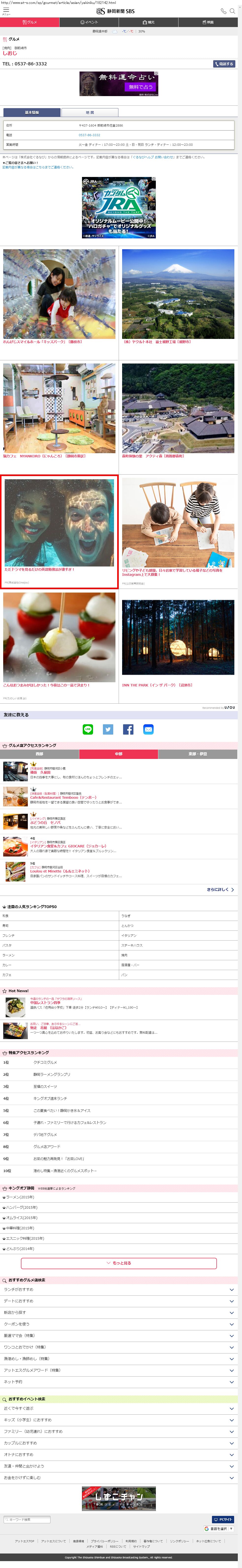This screenshot has width=242, height=1568.
Task: Switch to the イベント tab
Action: tap(89, 22)
